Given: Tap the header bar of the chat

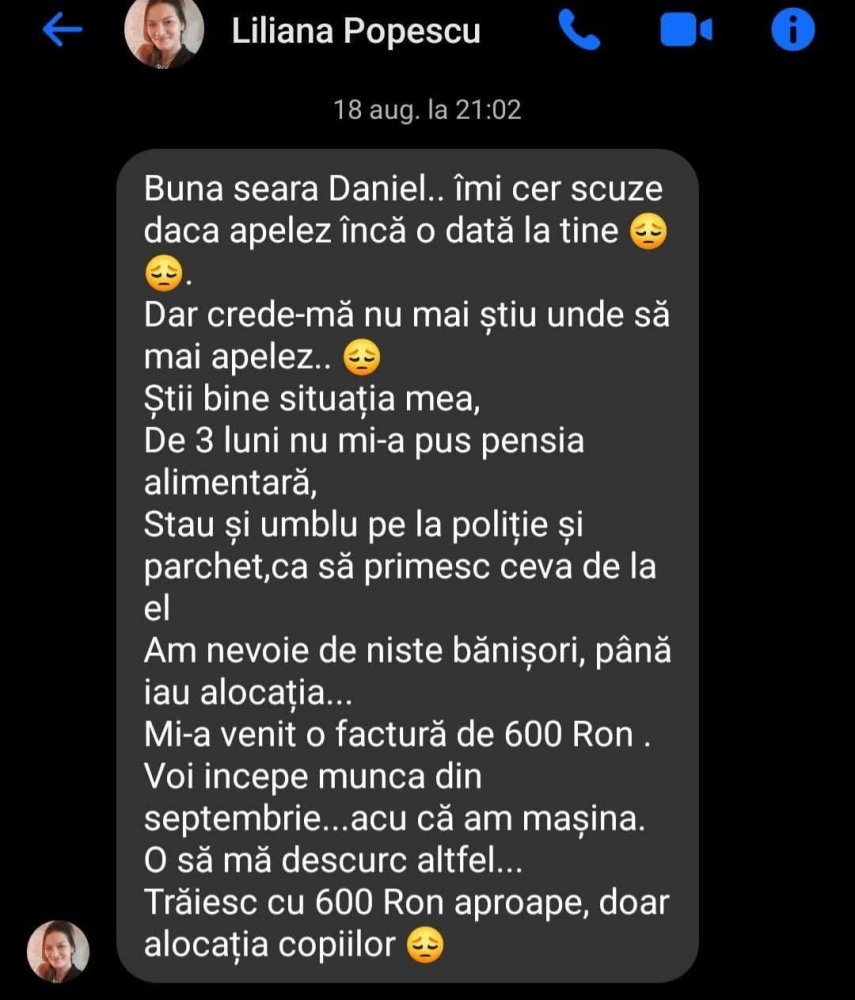Looking at the screenshot, I should [428, 30].
